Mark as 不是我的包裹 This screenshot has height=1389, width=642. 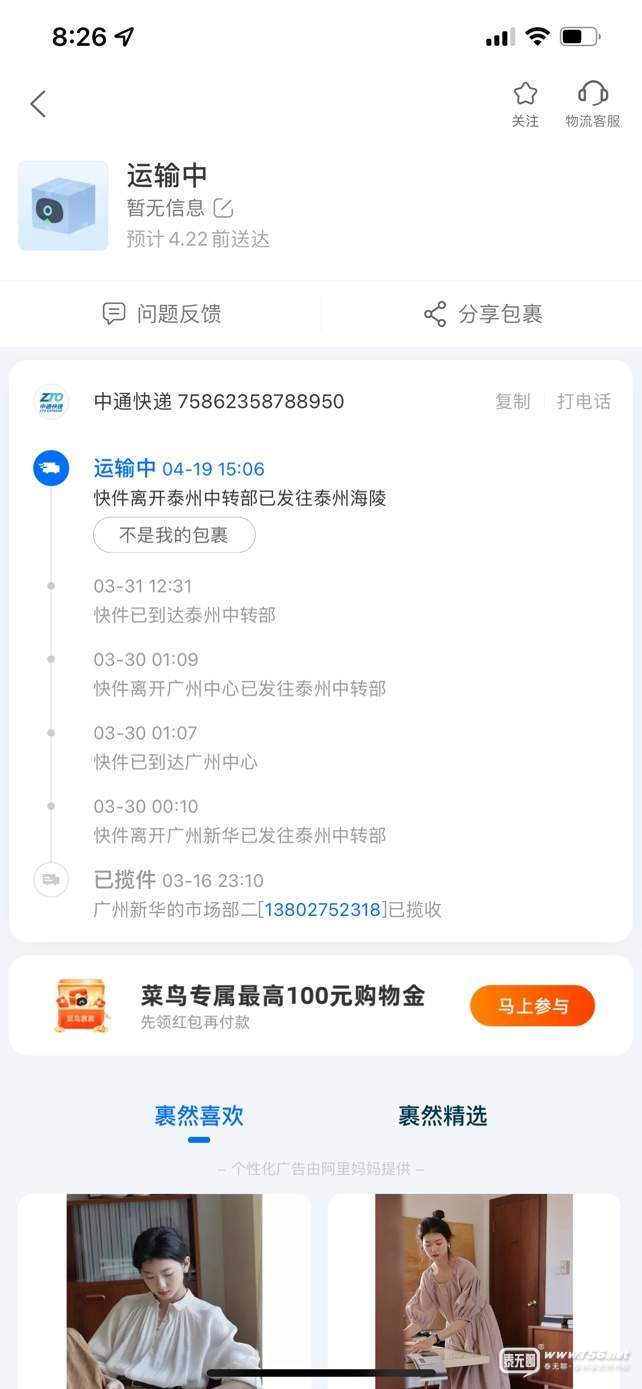[174, 535]
